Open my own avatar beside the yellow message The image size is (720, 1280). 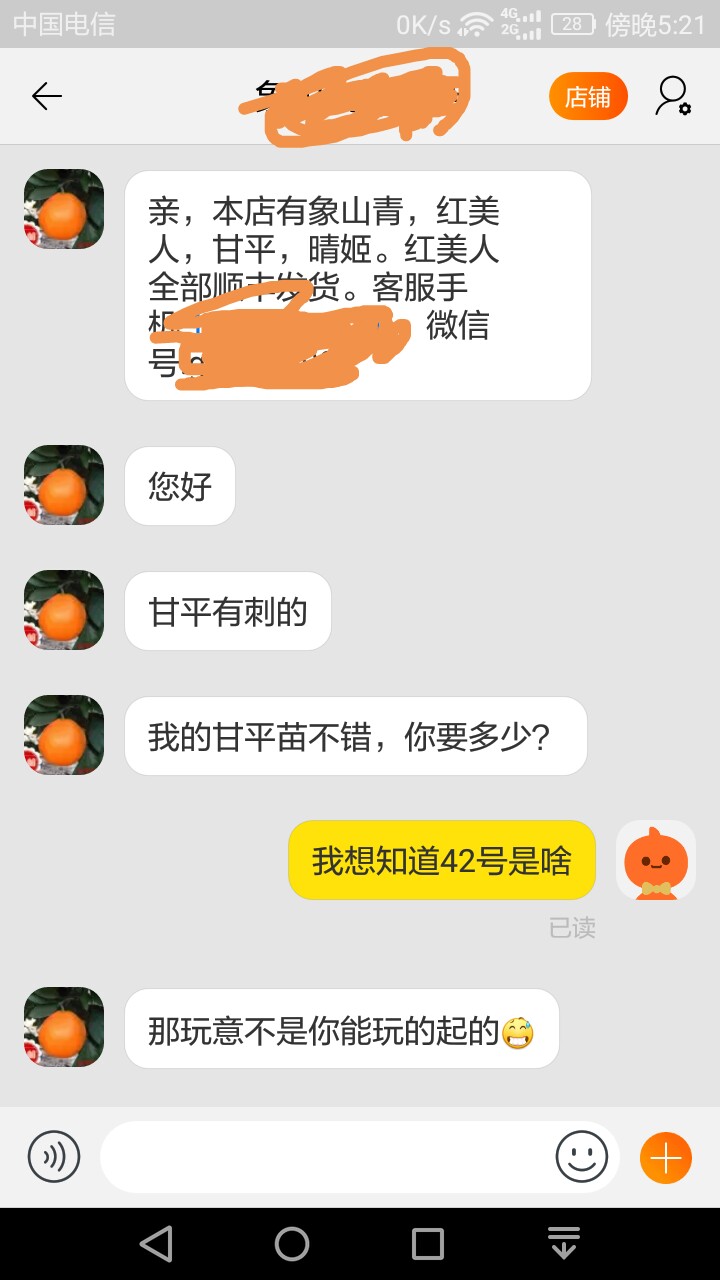pos(656,860)
